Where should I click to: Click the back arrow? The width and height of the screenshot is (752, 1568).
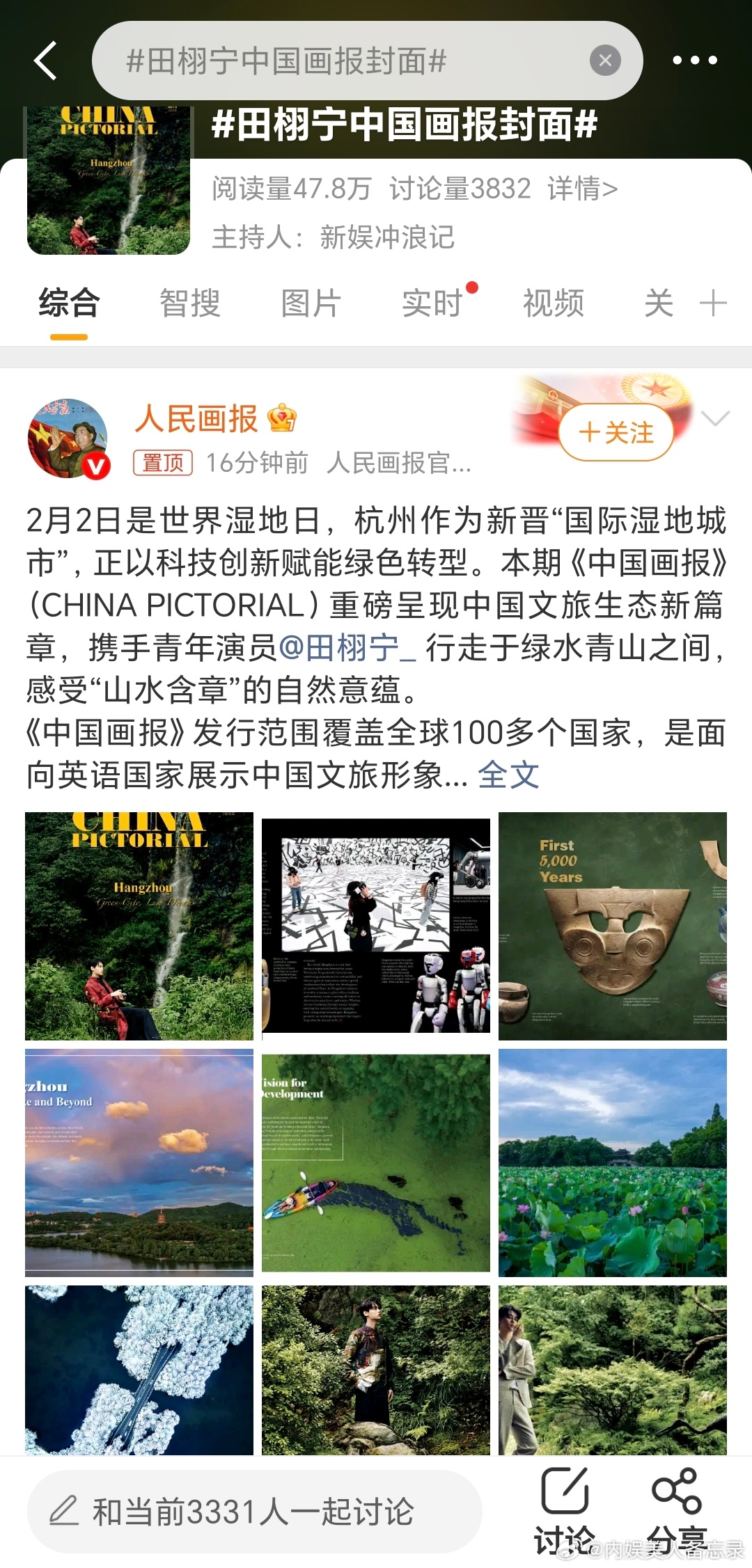click(46, 60)
